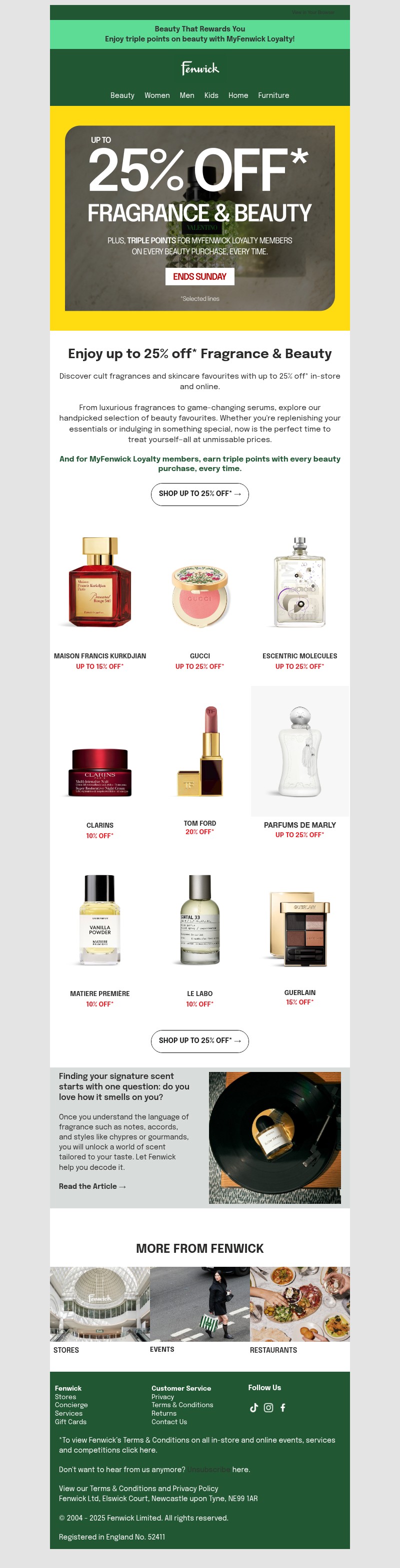Select the Furniture navigation link
This screenshot has width=400, height=1568.
[x=273, y=95]
